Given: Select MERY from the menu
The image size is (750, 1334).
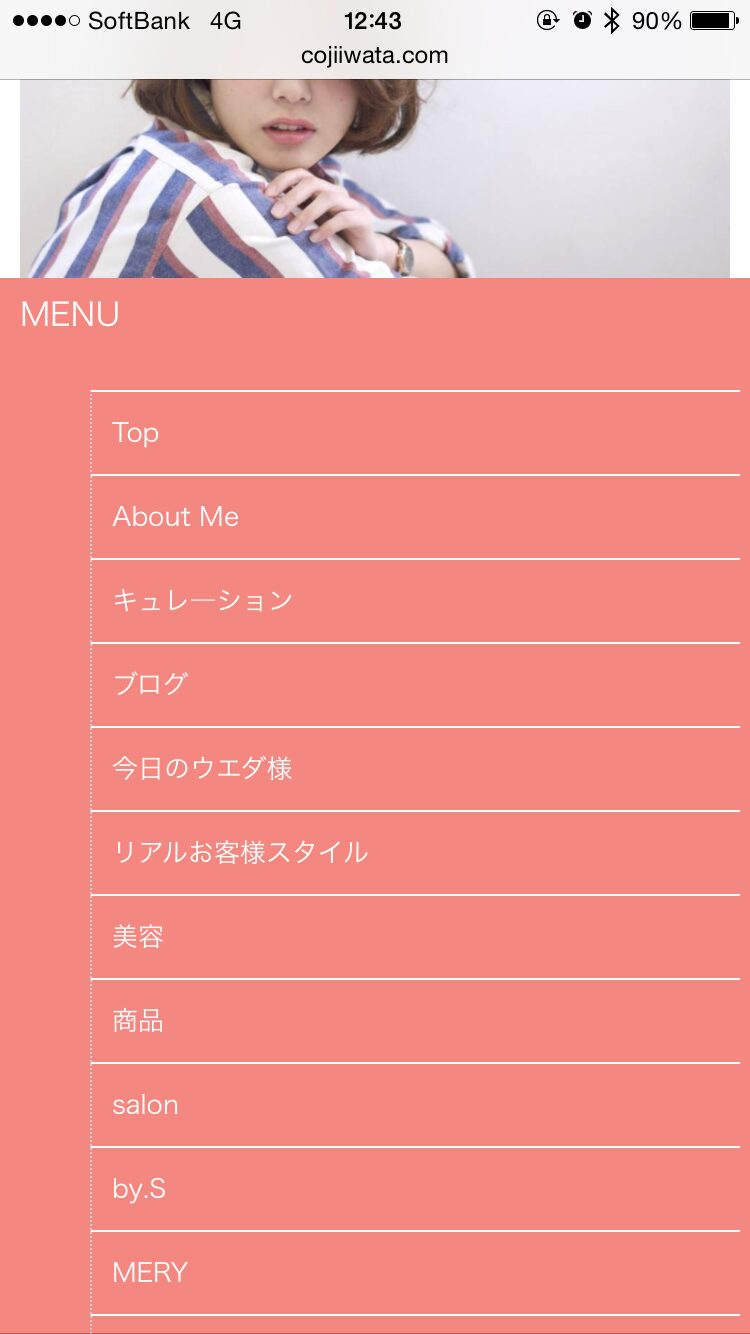Looking at the screenshot, I should 415,1273.
